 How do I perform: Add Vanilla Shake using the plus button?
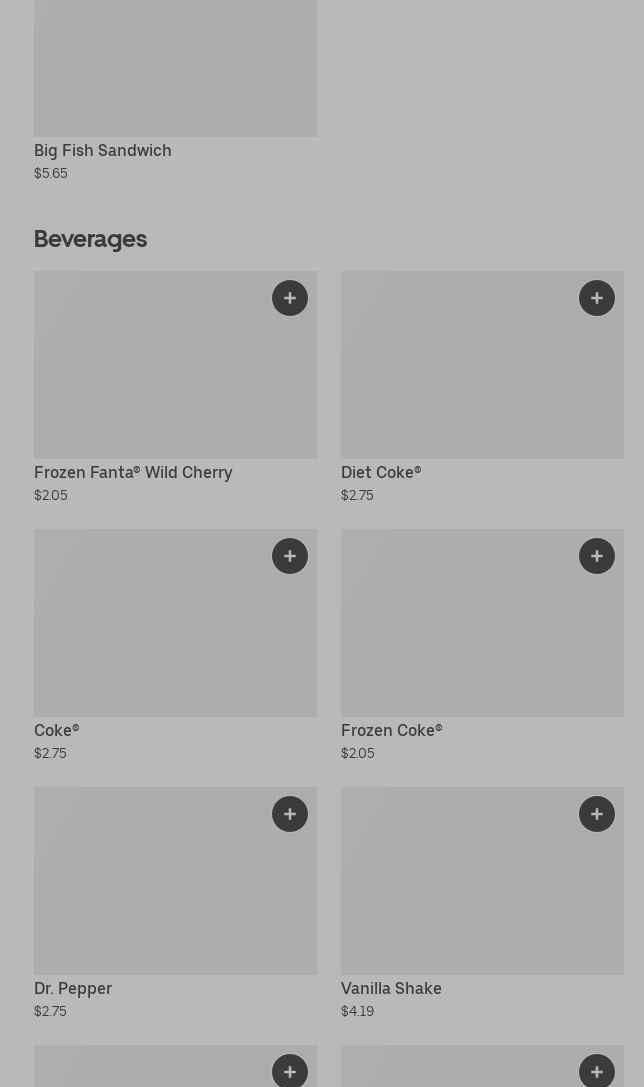(597, 814)
